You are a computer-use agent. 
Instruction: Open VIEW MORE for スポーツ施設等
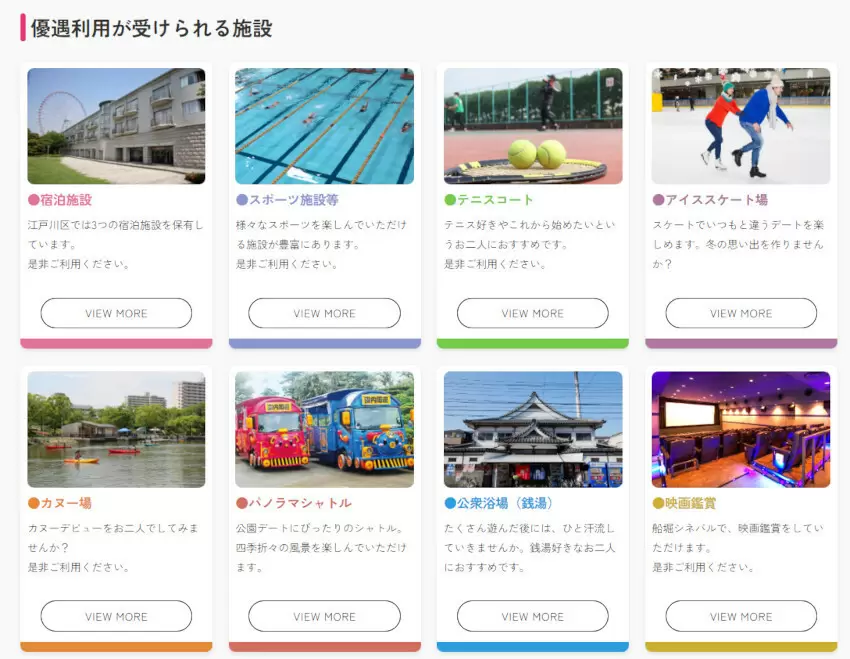point(324,313)
